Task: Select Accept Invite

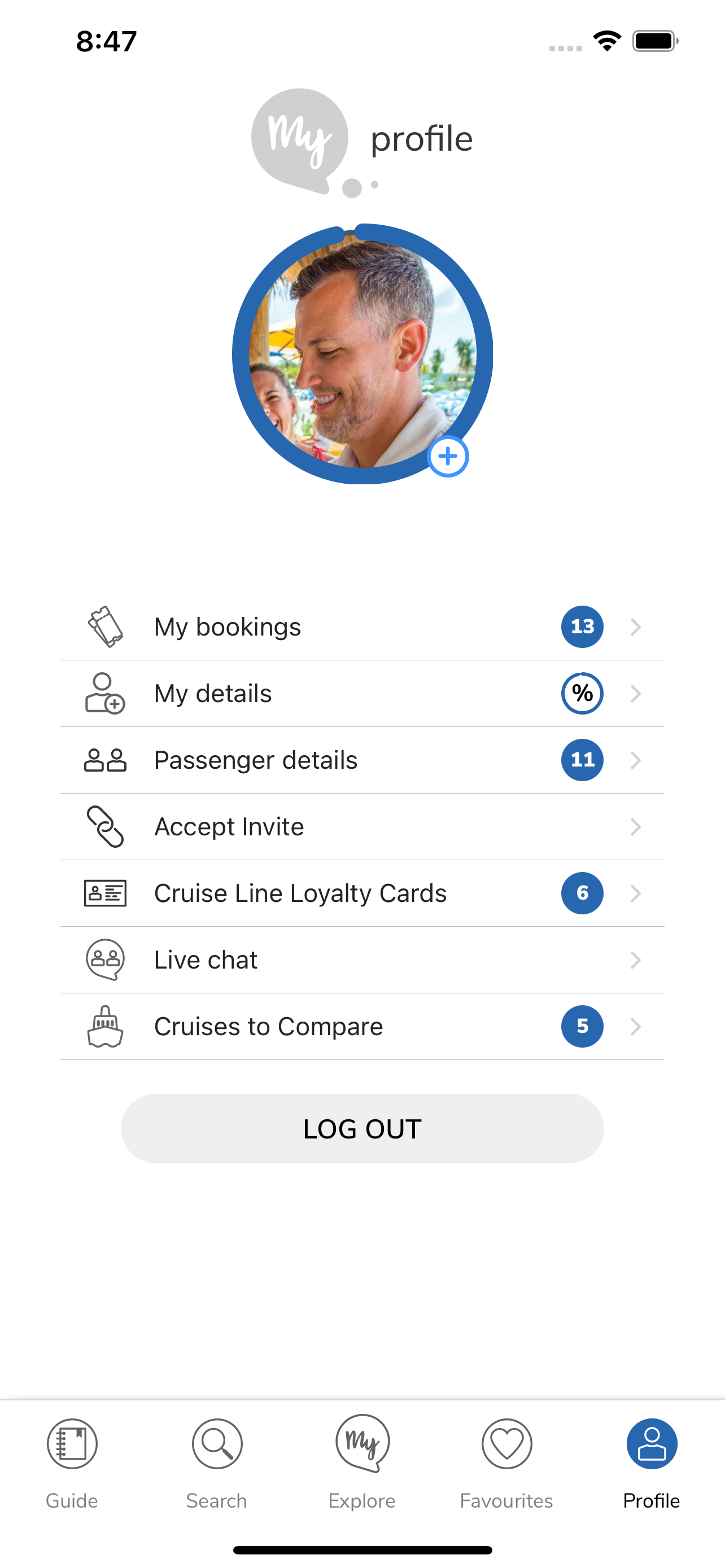Action: click(x=362, y=826)
